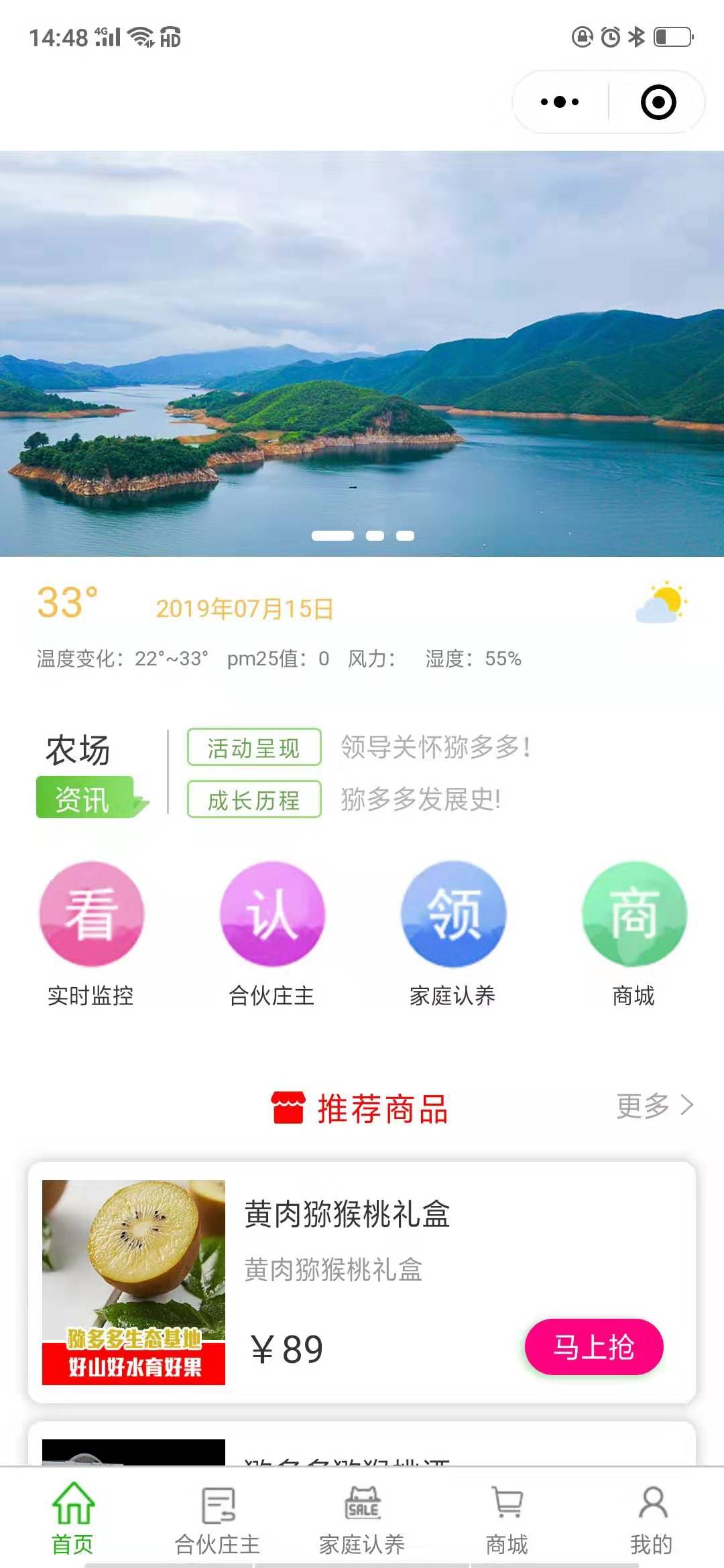View 更多 recommended products

654,1106
